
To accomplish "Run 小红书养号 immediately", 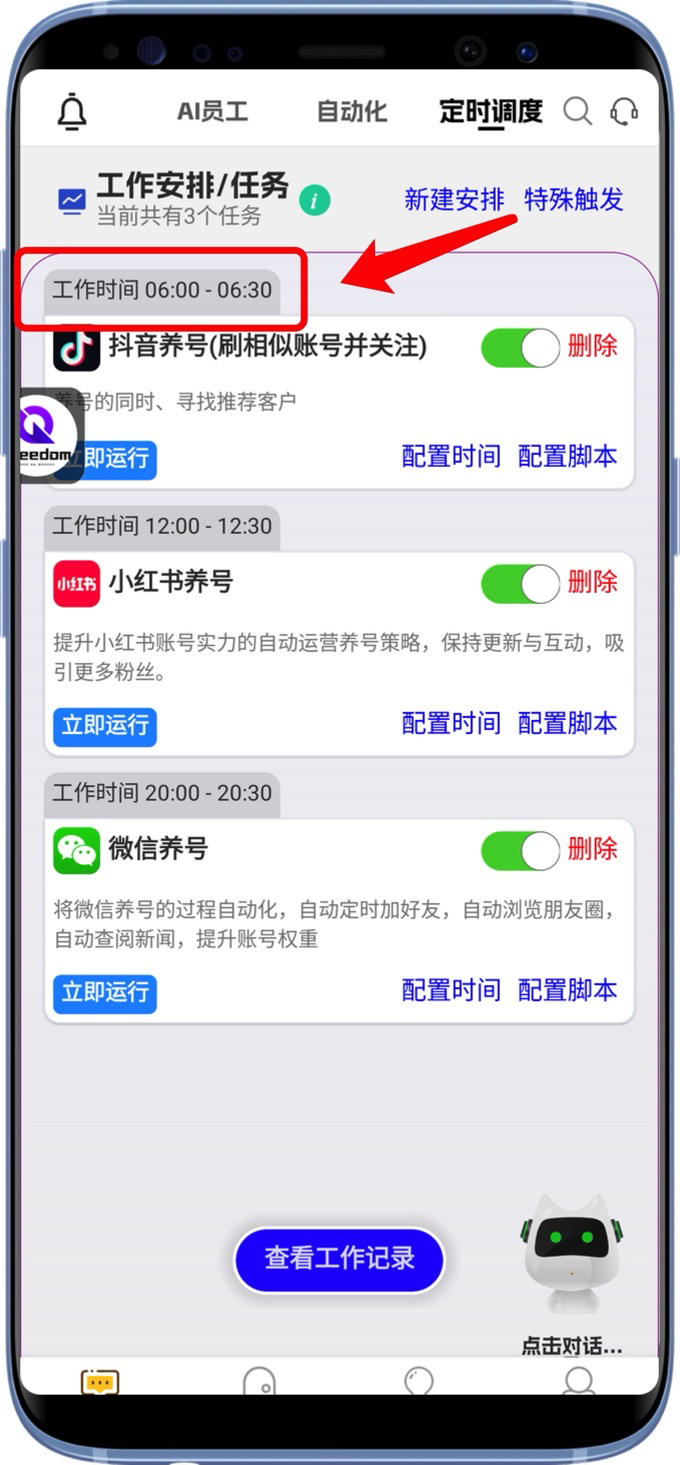I will tap(105, 726).
